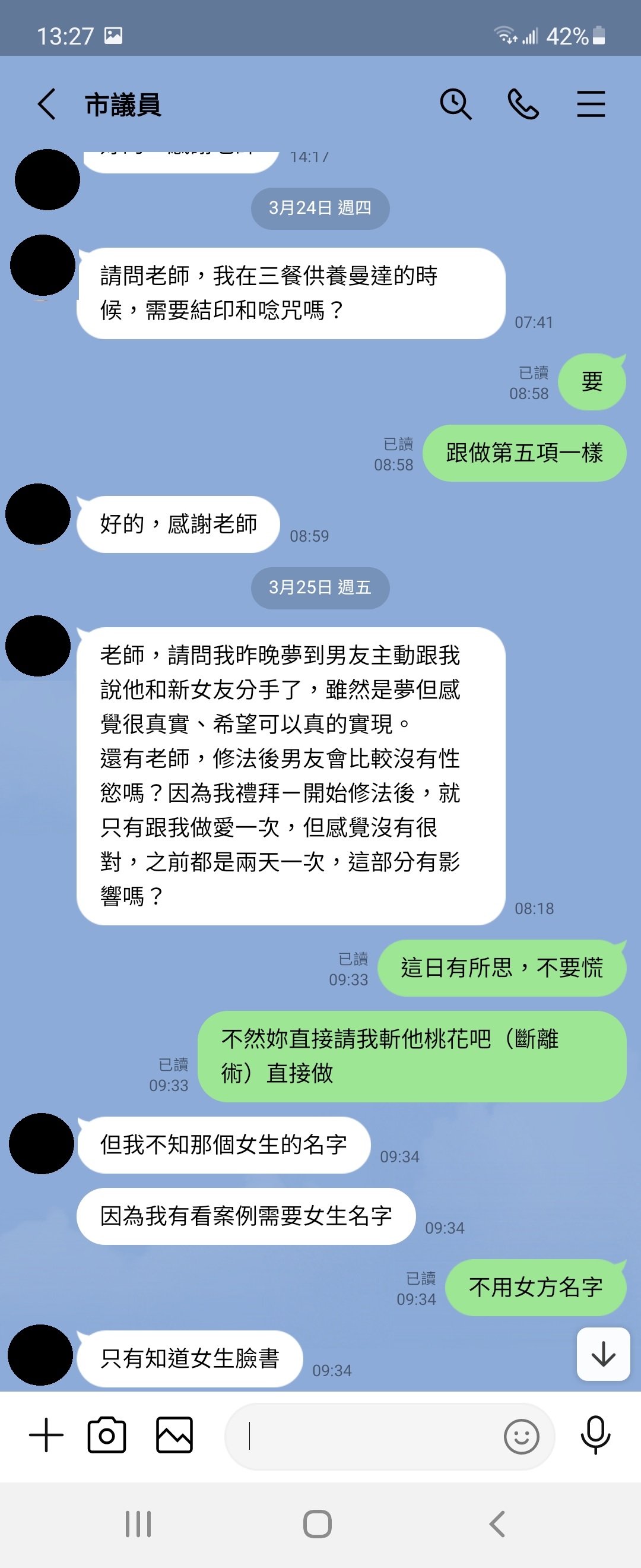Open the chat menu

(x=591, y=104)
